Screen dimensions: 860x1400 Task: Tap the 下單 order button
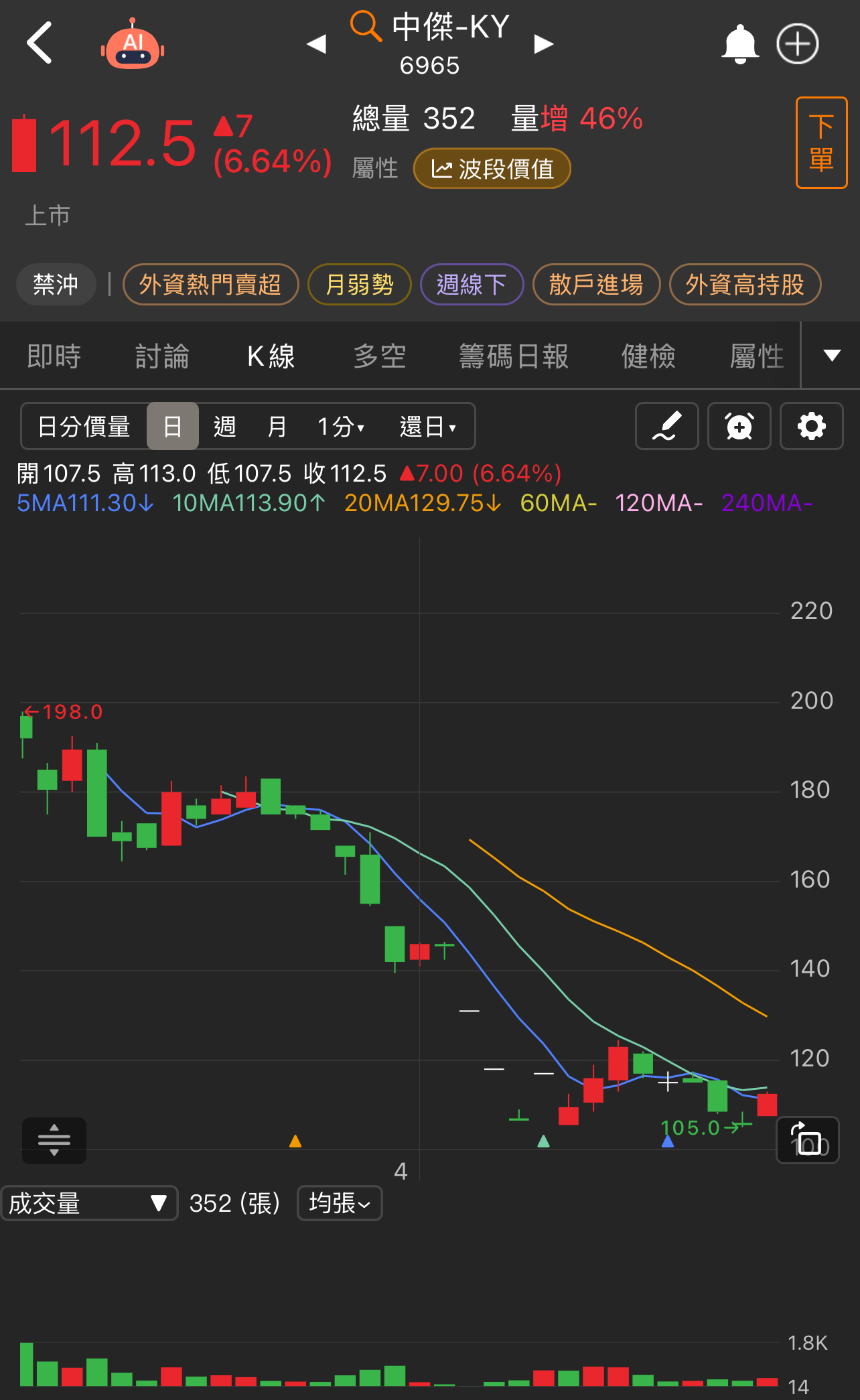[821, 143]
